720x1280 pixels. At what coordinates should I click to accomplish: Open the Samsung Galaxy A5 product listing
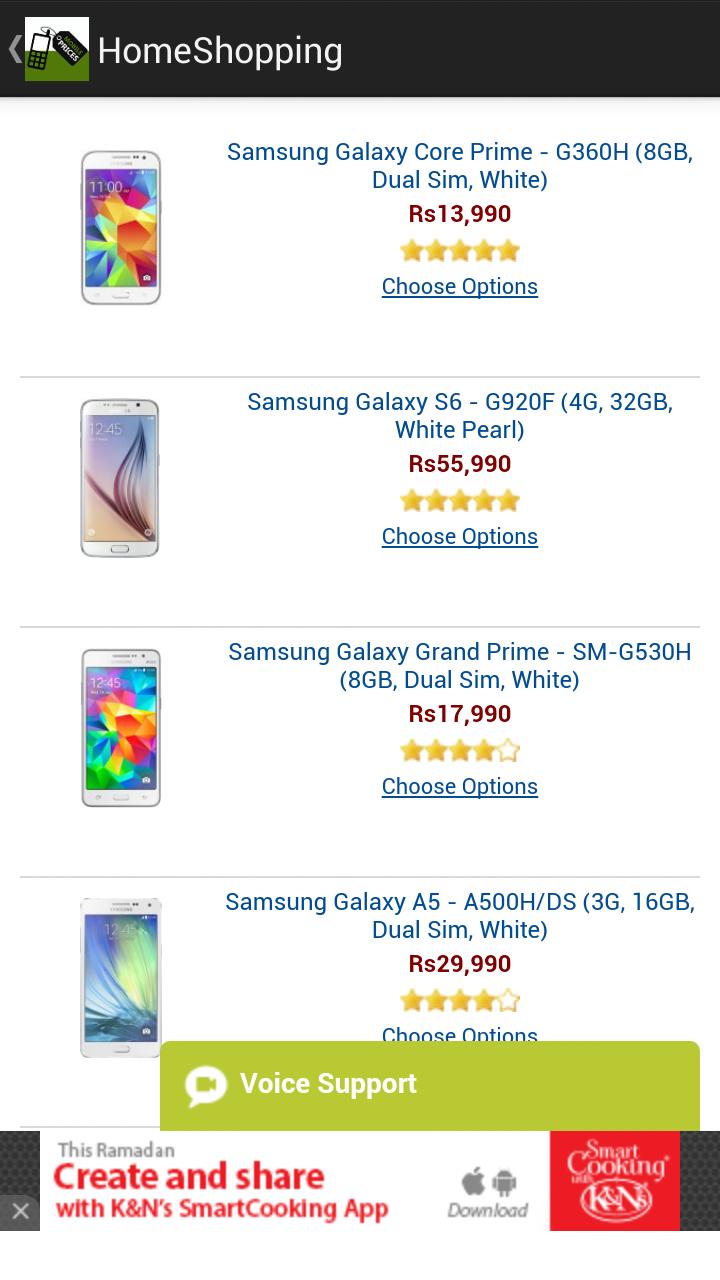tap(459, 915)
